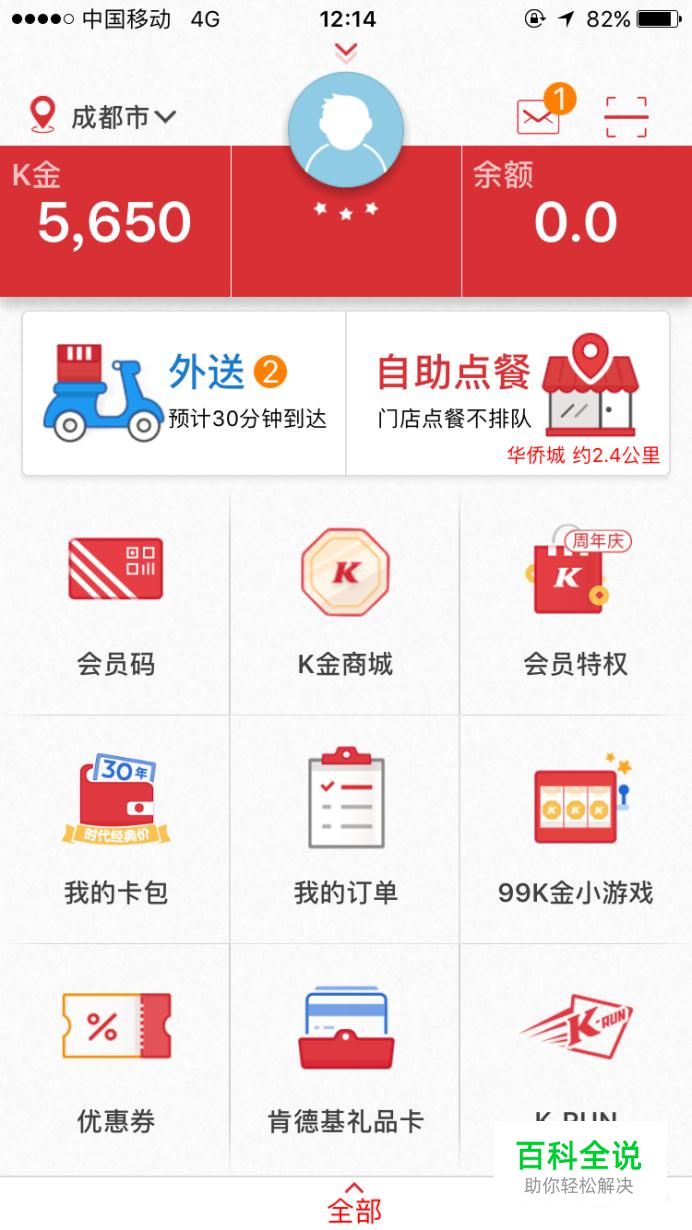692x1230 pixels.
Task: Open 我的订单 orders
Action: tap(345, 831)
